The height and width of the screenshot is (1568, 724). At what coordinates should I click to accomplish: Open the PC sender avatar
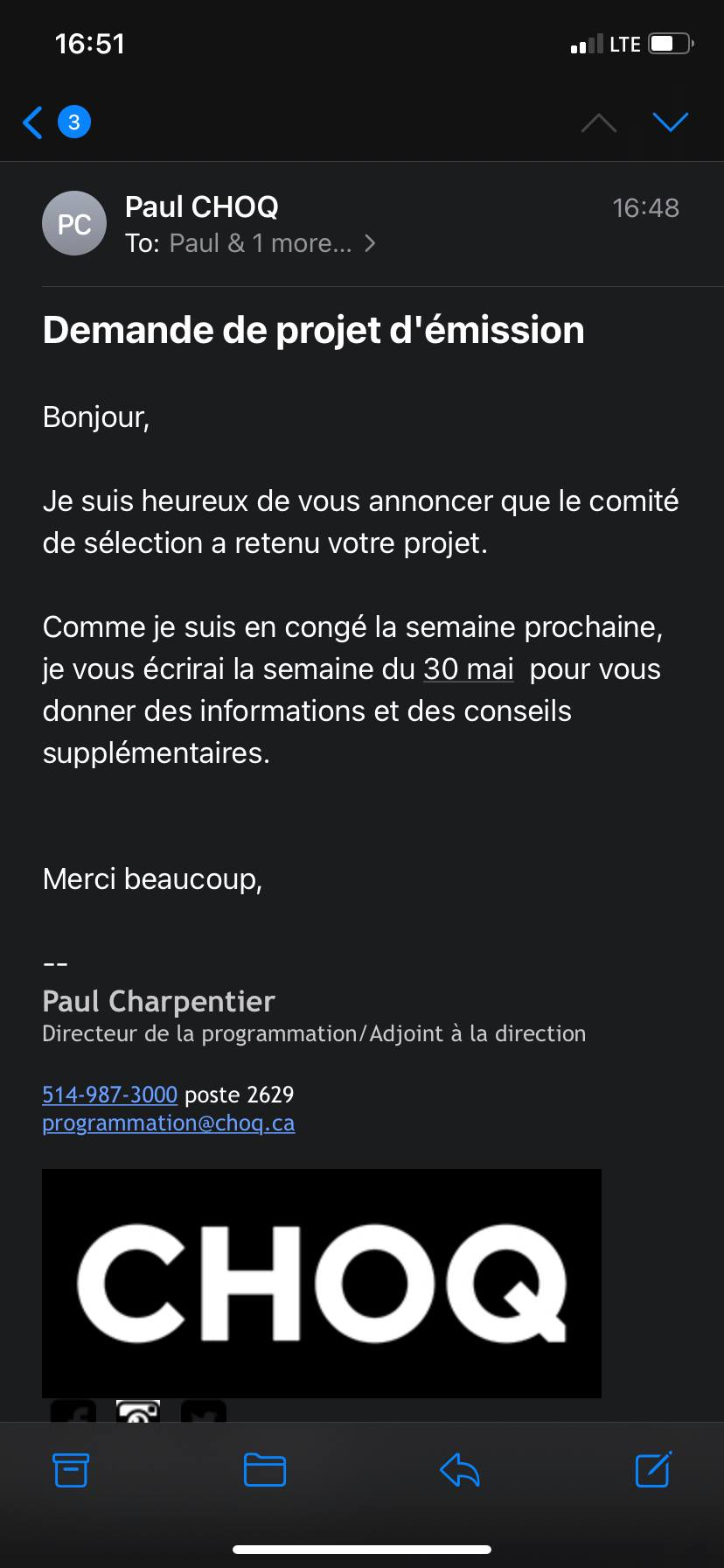pyautogui.click(x=74, y=224)
